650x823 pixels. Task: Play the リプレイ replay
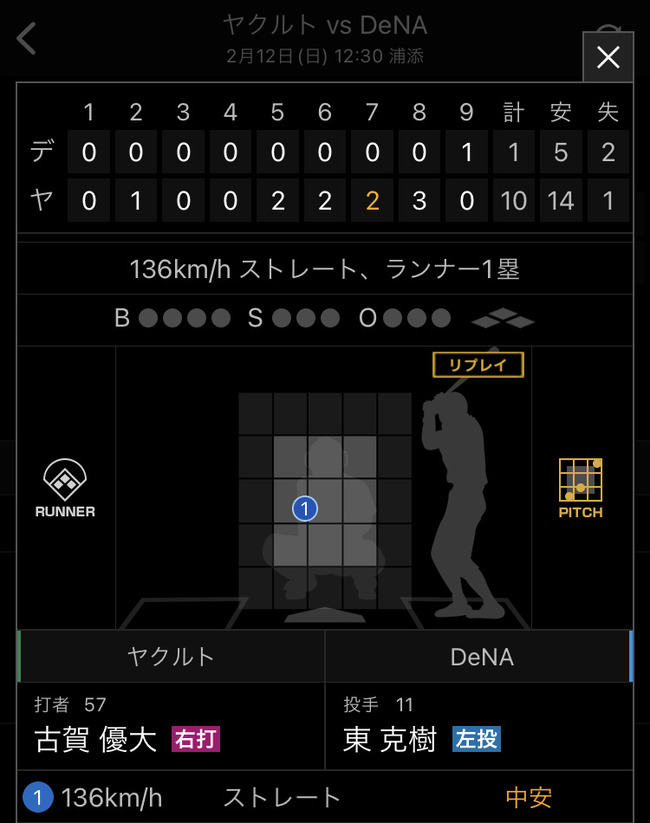tap(478, 364)
